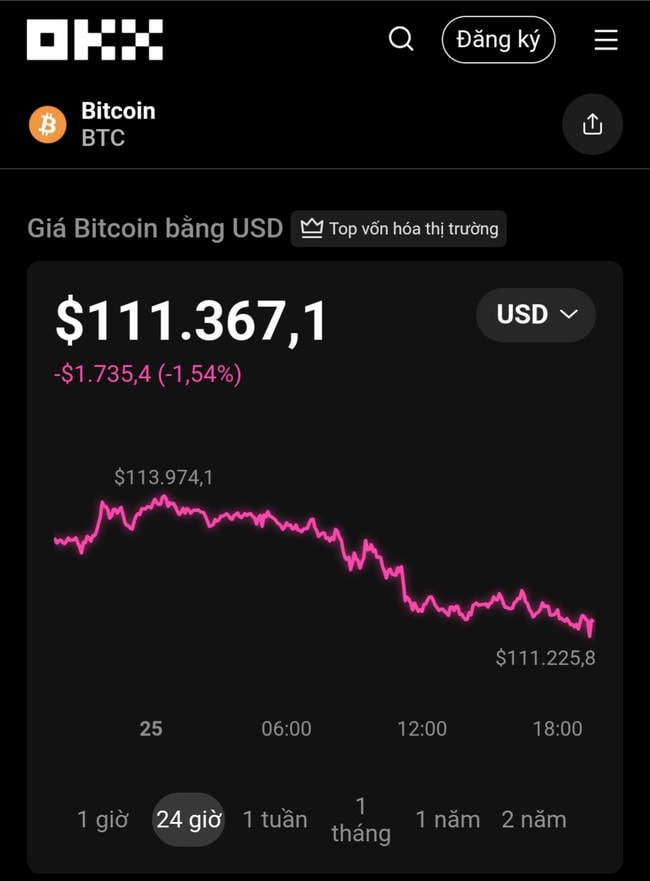Open the hamburger menu

(x=606, y=40)
